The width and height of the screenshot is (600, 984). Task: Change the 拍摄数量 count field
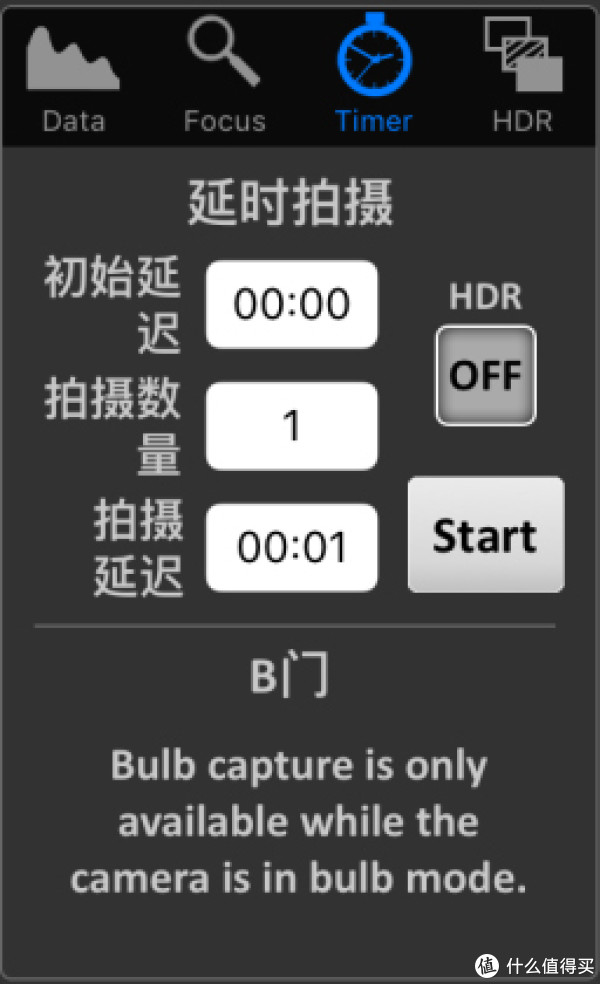[x=292, y=426]
